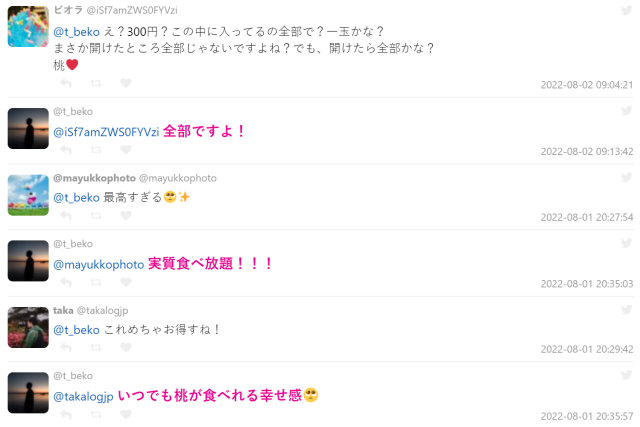Retweet mayukkophoto's 最高すぎる tweet
Screen dimensions: 640x427
point(96,216)
